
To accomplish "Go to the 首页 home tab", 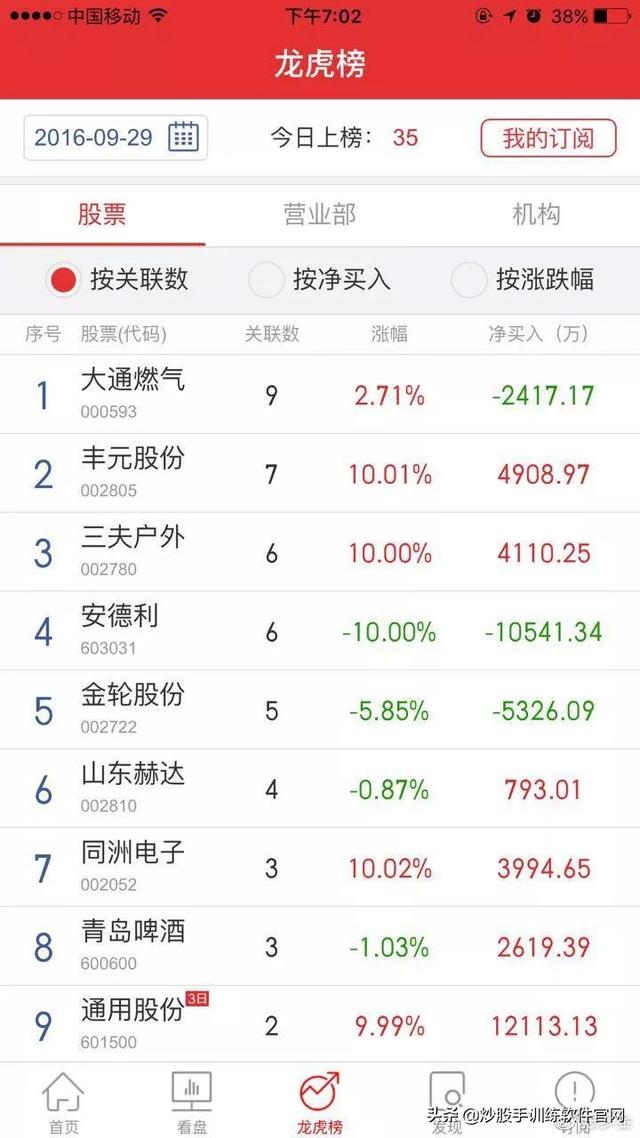I will coord(63,1103).
